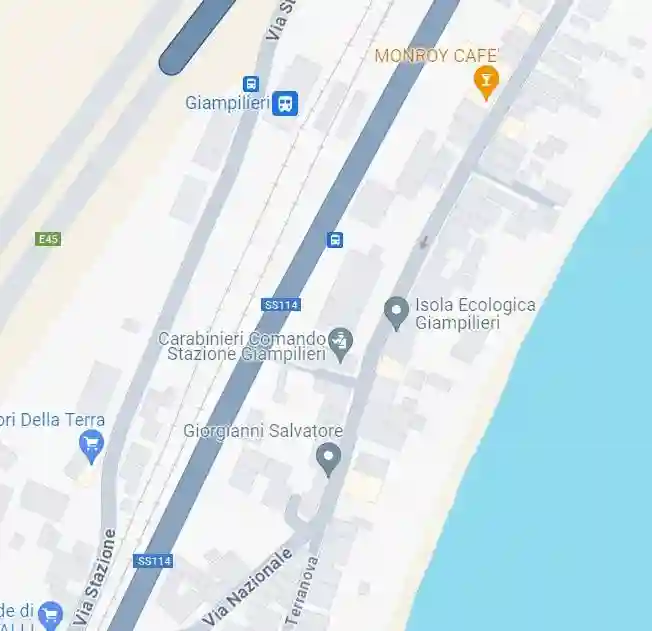652x631 pixels.
Task: Select the bus stop above Giampilieri station
Action: click(x=251, y=84)
